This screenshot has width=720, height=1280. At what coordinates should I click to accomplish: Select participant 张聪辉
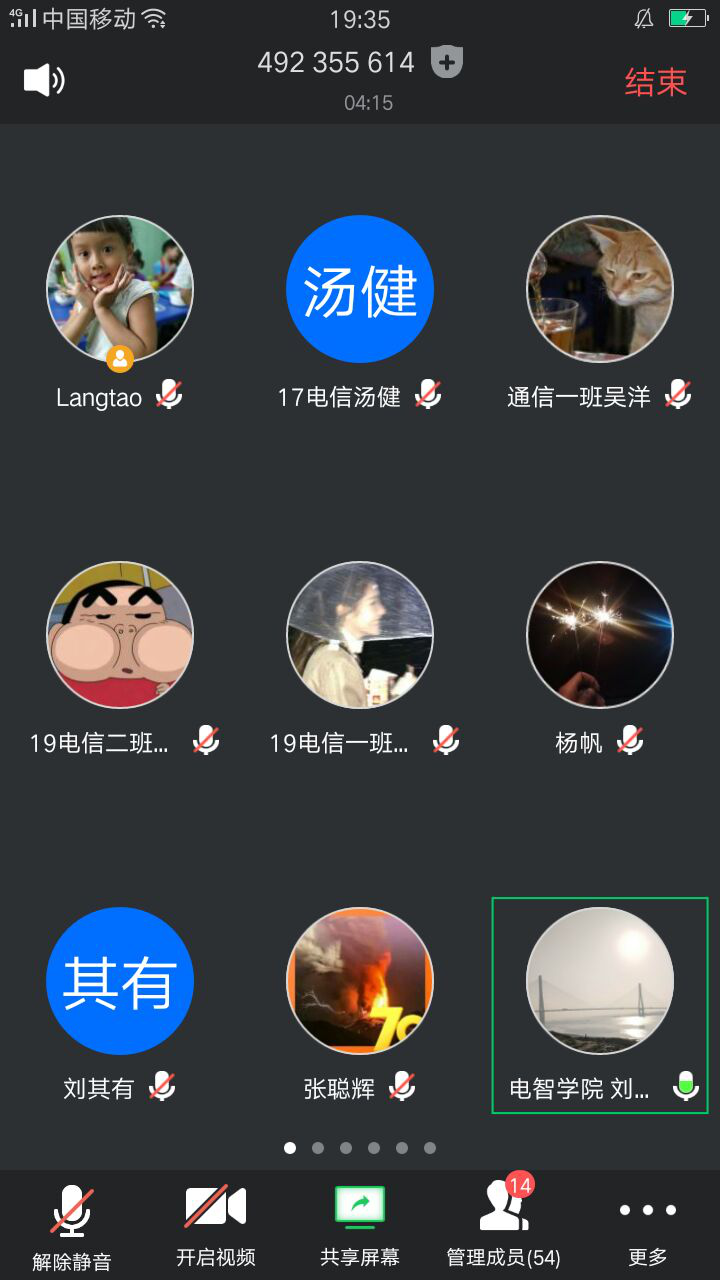point(360,981)
